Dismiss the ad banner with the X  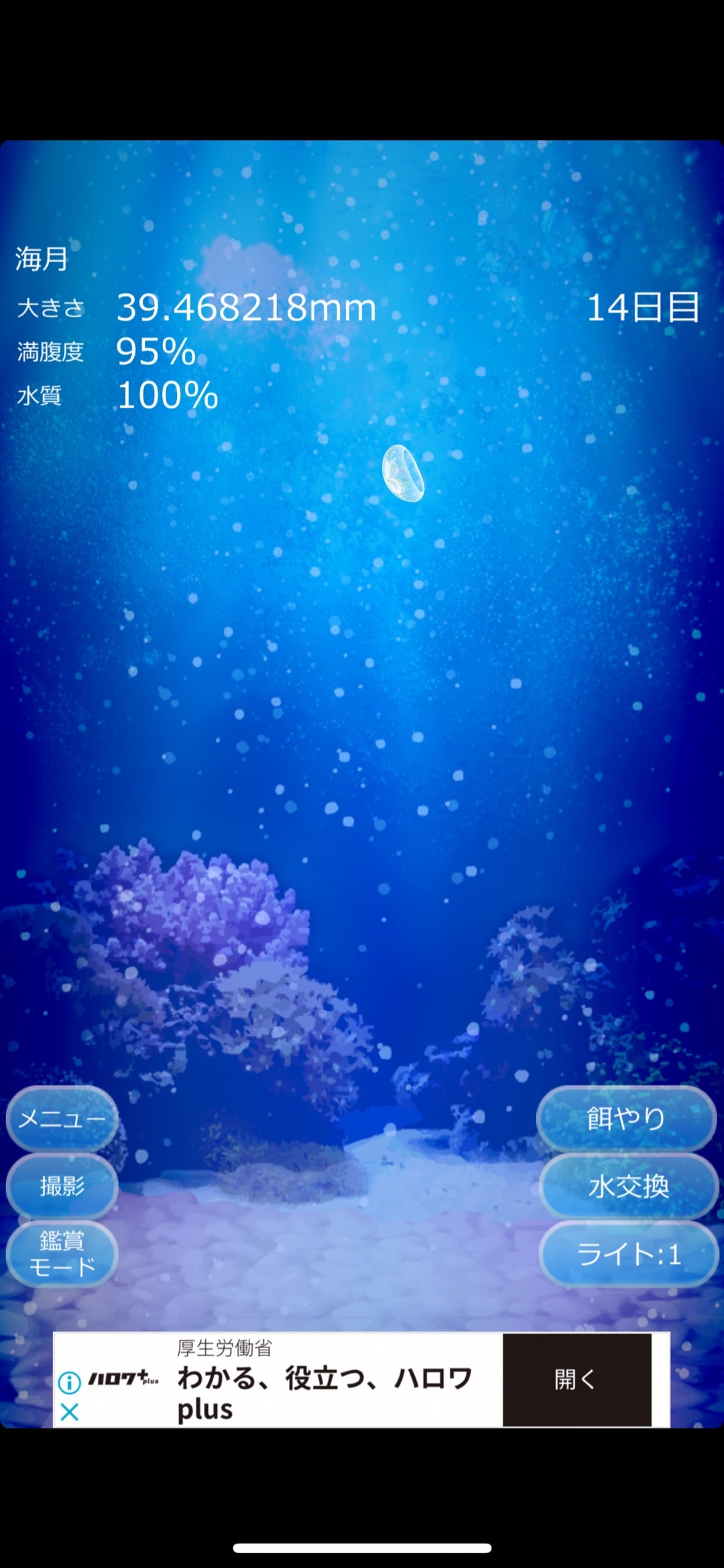click(69, 1412)
